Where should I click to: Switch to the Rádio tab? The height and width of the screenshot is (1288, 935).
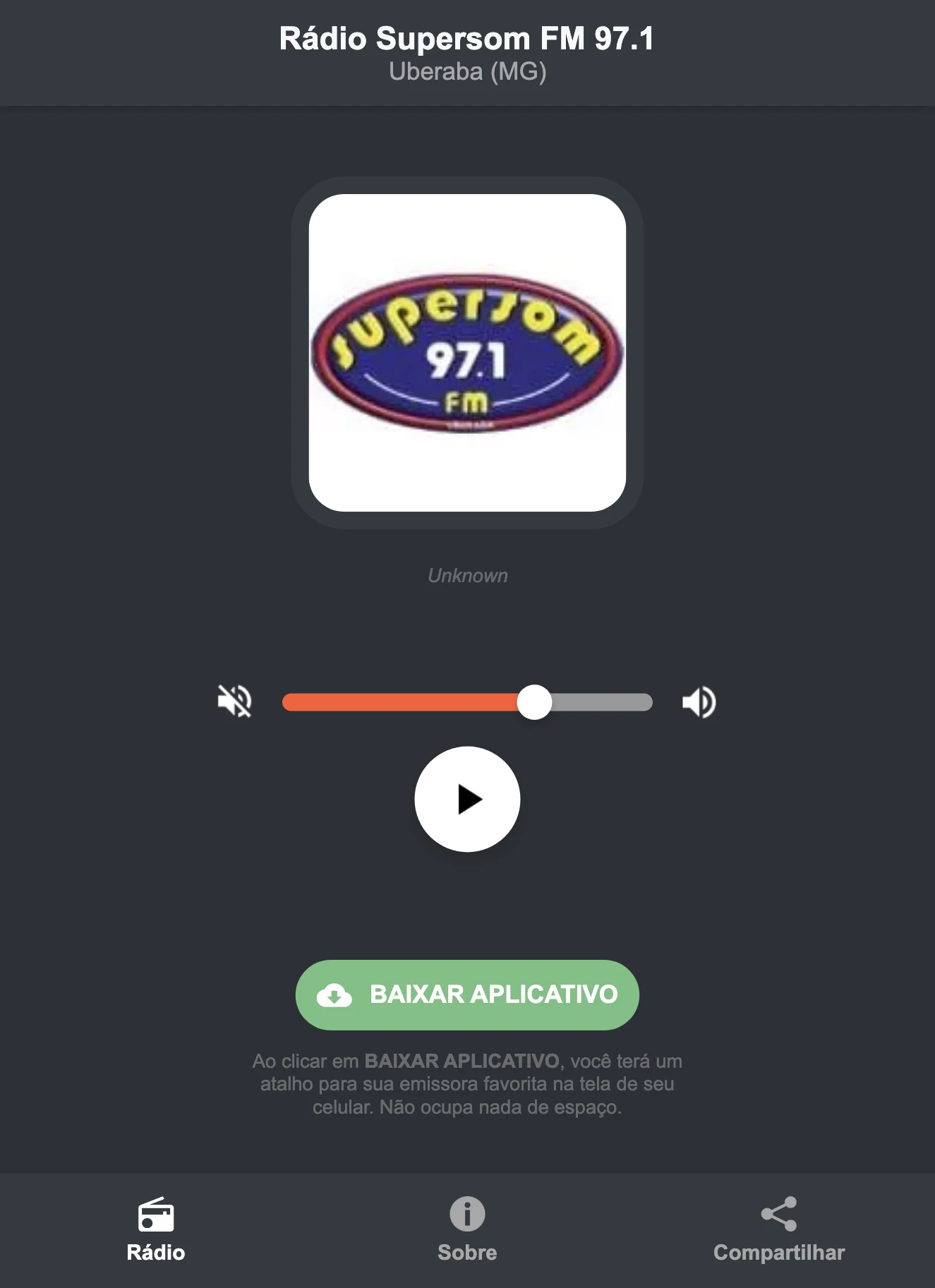tap(155, 1228)
